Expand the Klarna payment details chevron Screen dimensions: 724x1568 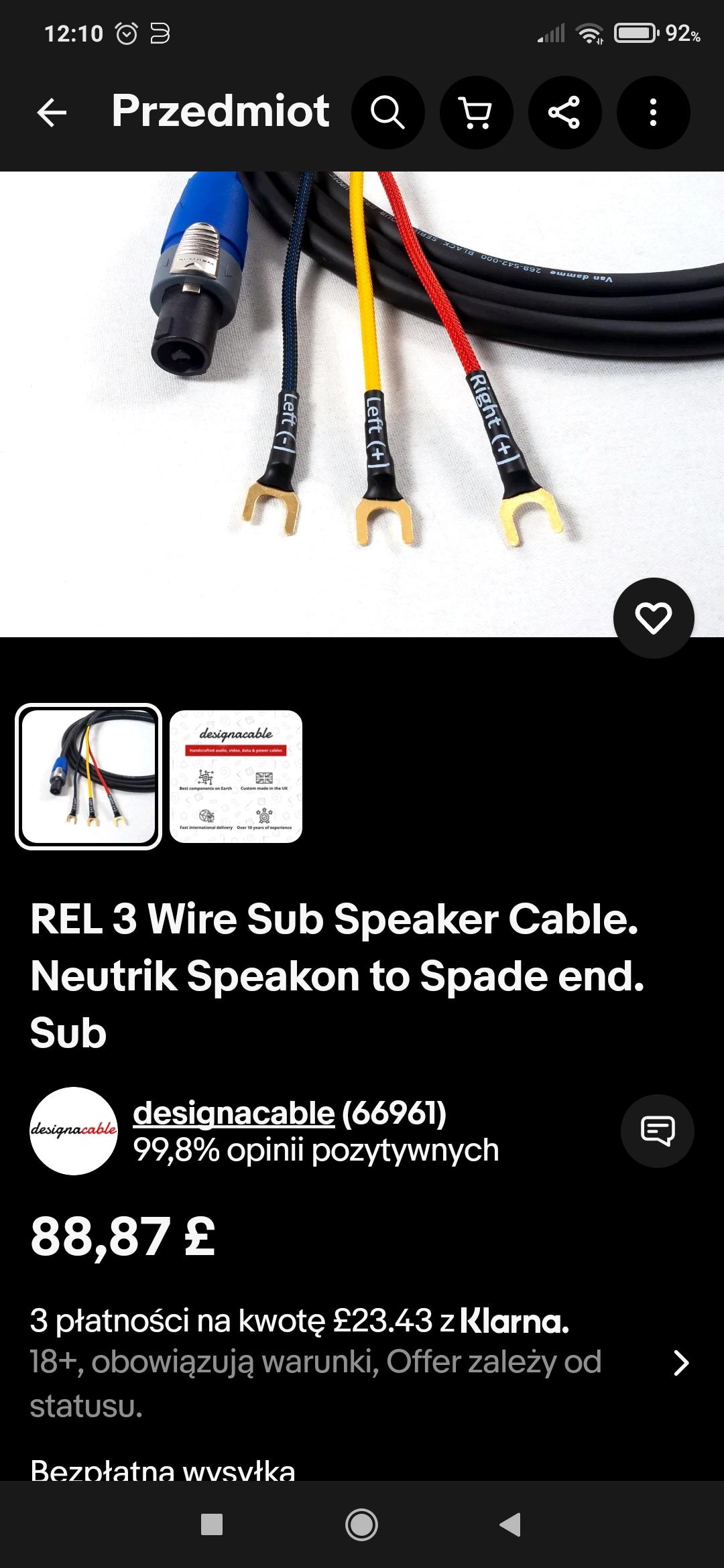pyautogui.click(x=680, y=1362)
